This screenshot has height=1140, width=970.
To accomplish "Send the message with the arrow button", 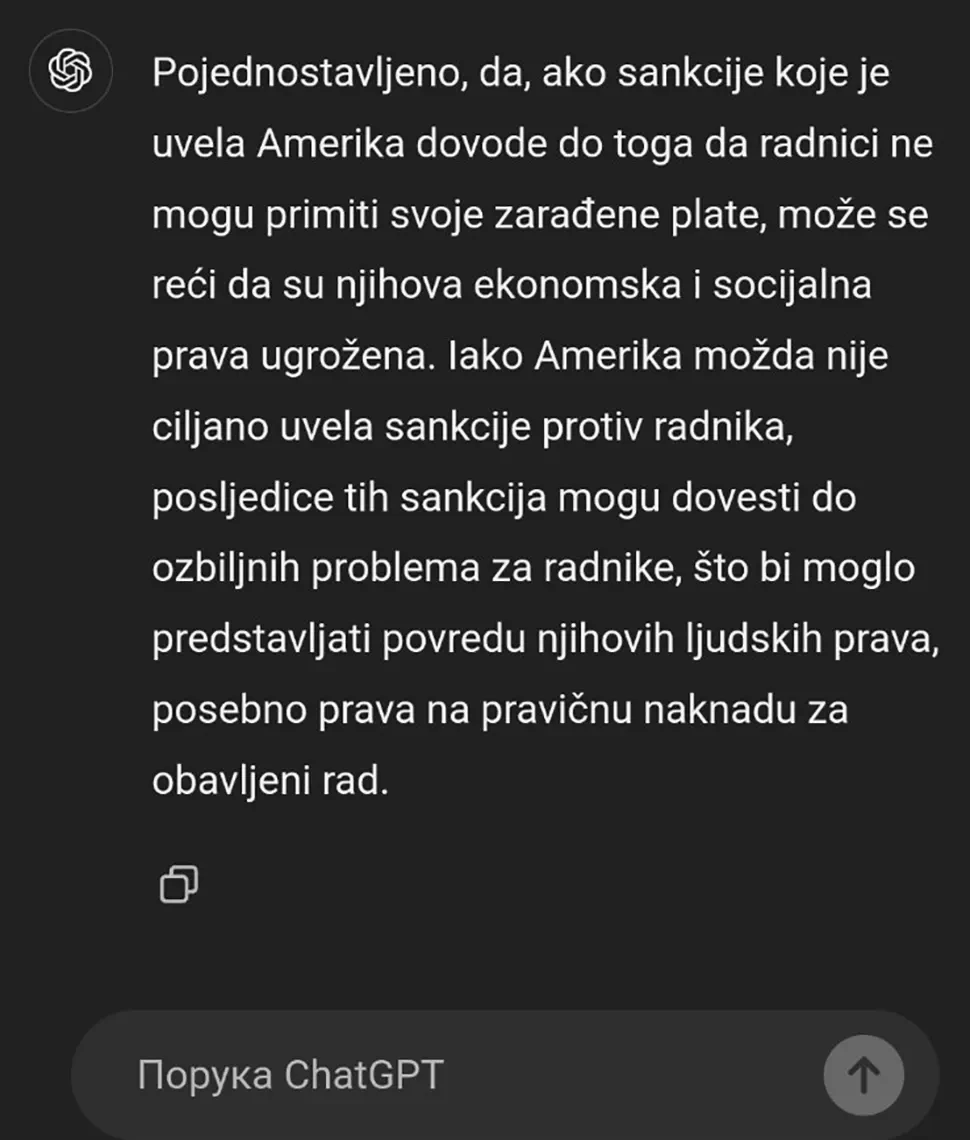I will coord(863,1076).
